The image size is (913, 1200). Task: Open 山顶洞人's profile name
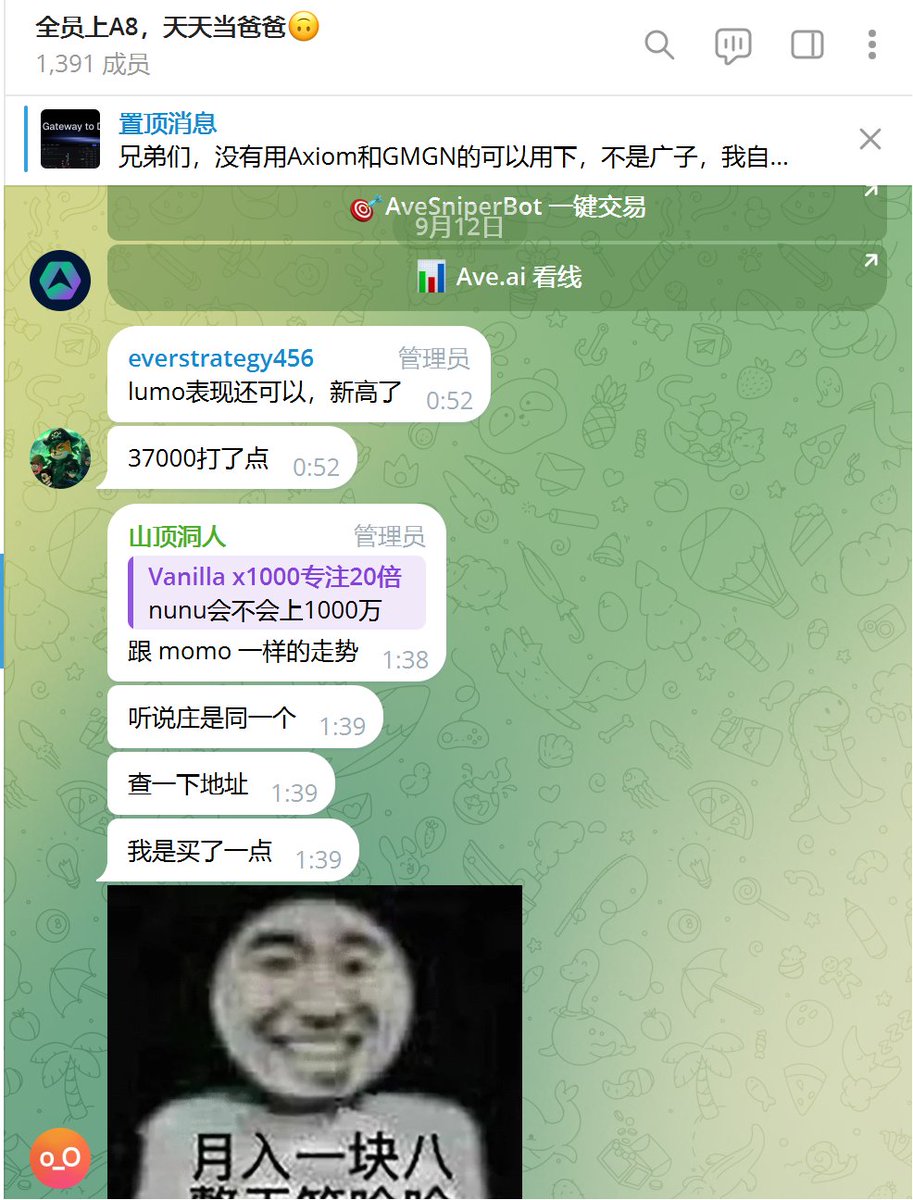click(177, 536)
